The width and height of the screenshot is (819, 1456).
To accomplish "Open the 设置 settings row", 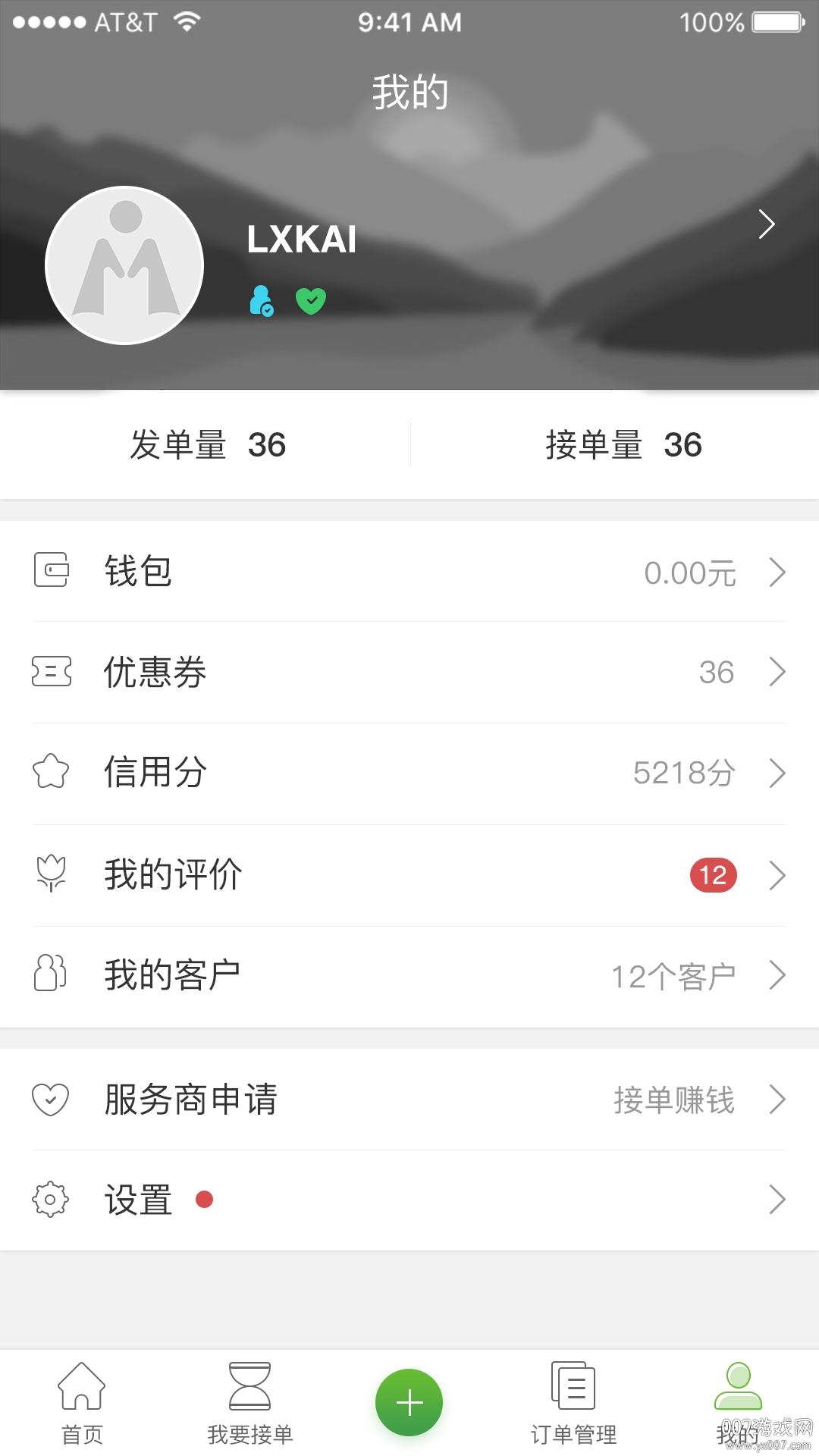I will coord(409,1200).
